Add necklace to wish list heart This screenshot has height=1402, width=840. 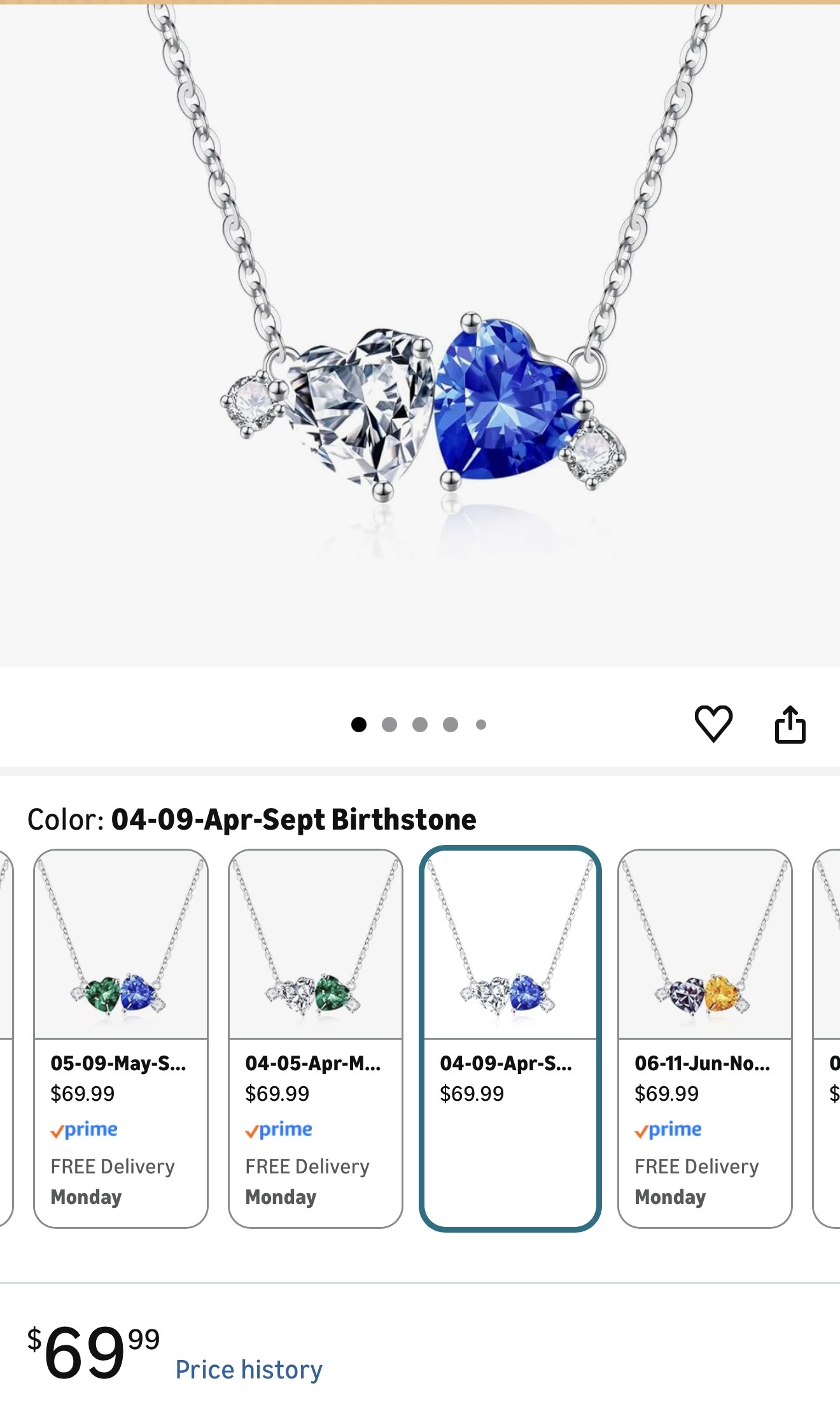[713, 724]
